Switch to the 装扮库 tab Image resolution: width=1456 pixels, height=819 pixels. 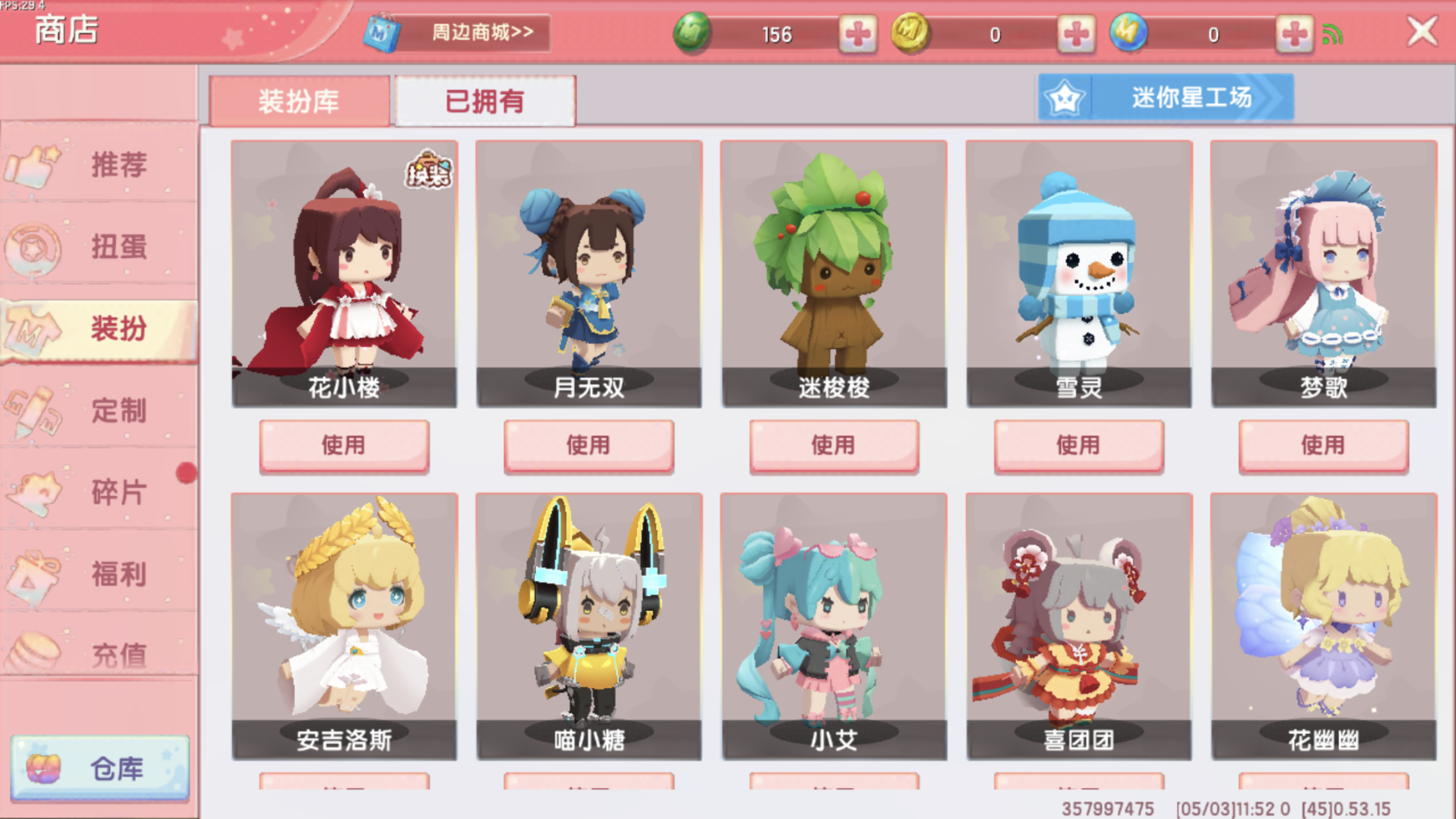[299, 101]
